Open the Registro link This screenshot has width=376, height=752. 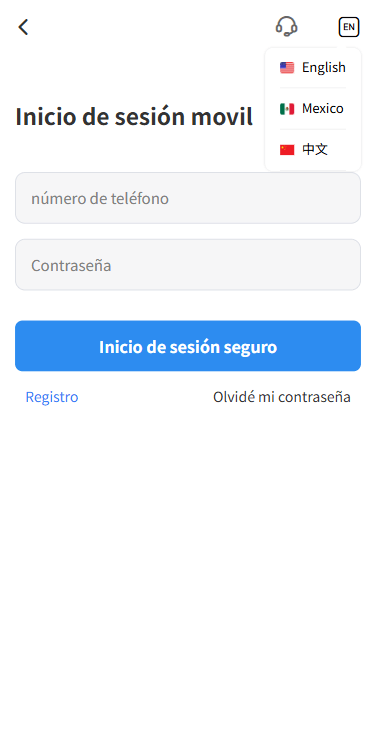[x=52, y=397]
